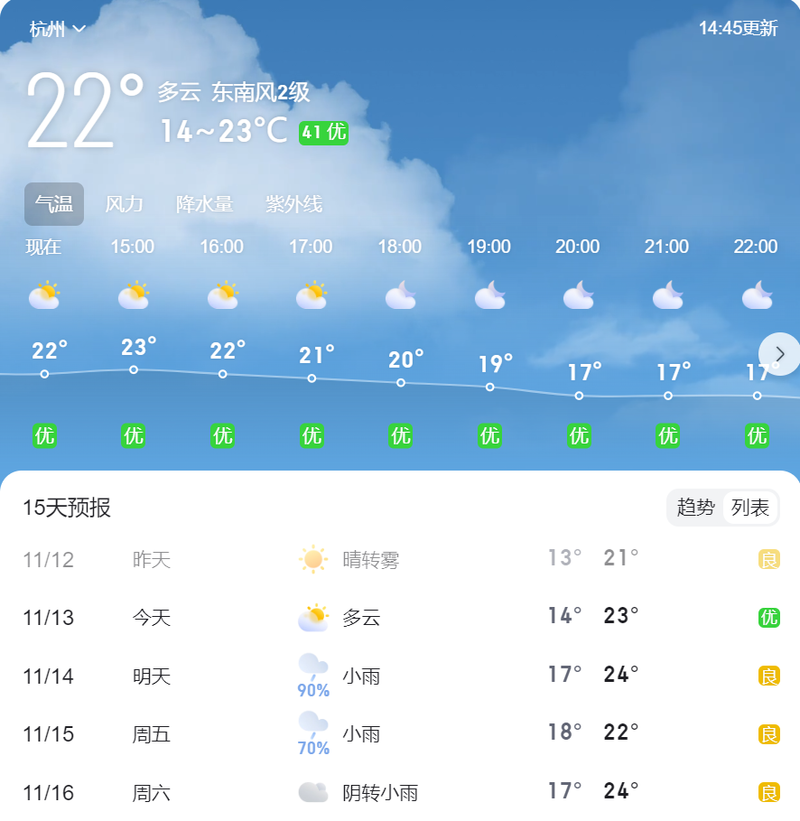Switch to the 降水量 tab

(204, 204)
